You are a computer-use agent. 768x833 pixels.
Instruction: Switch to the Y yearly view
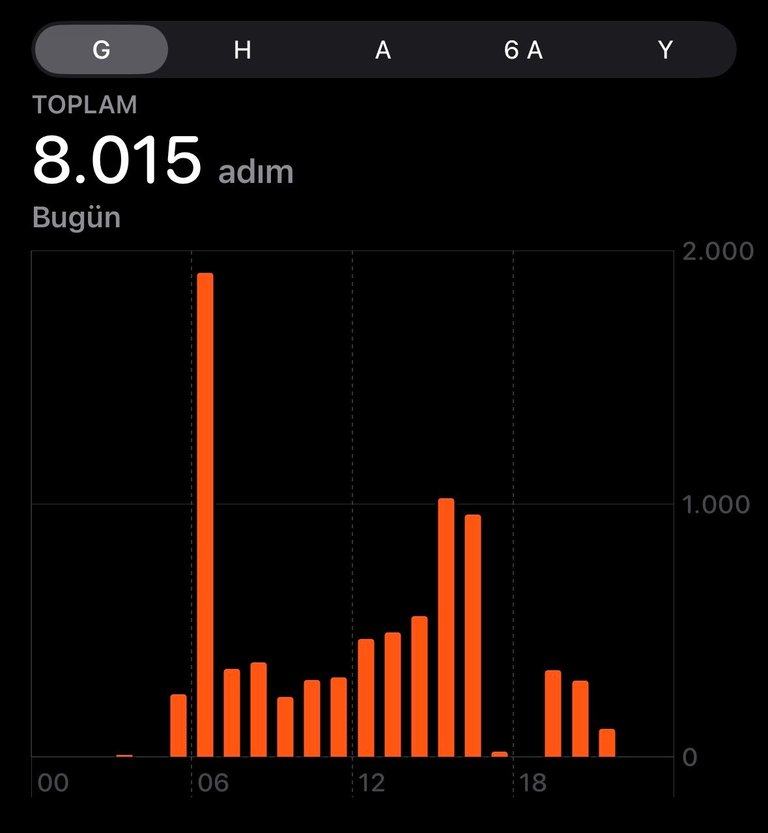pos(665,50)
